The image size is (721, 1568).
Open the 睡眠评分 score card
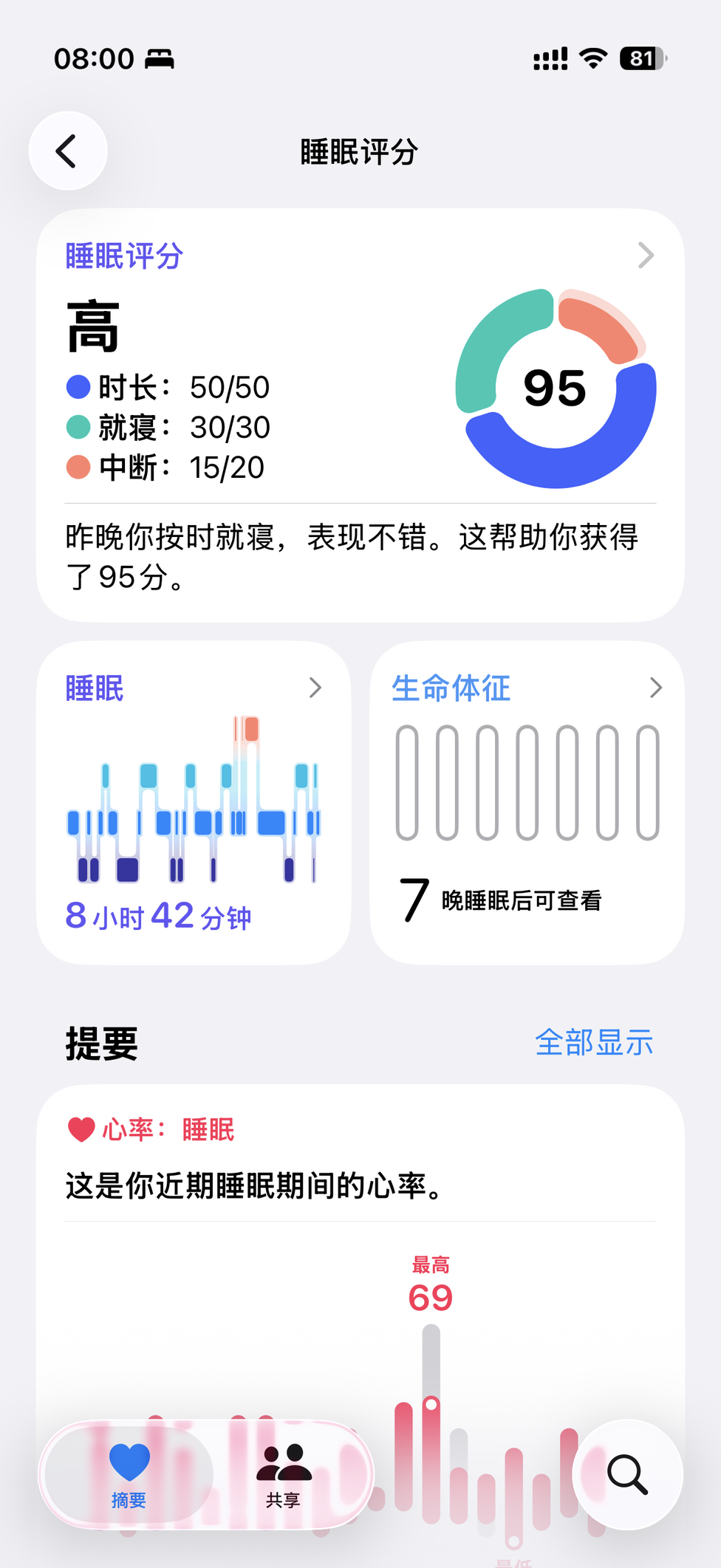click(360, 414)
